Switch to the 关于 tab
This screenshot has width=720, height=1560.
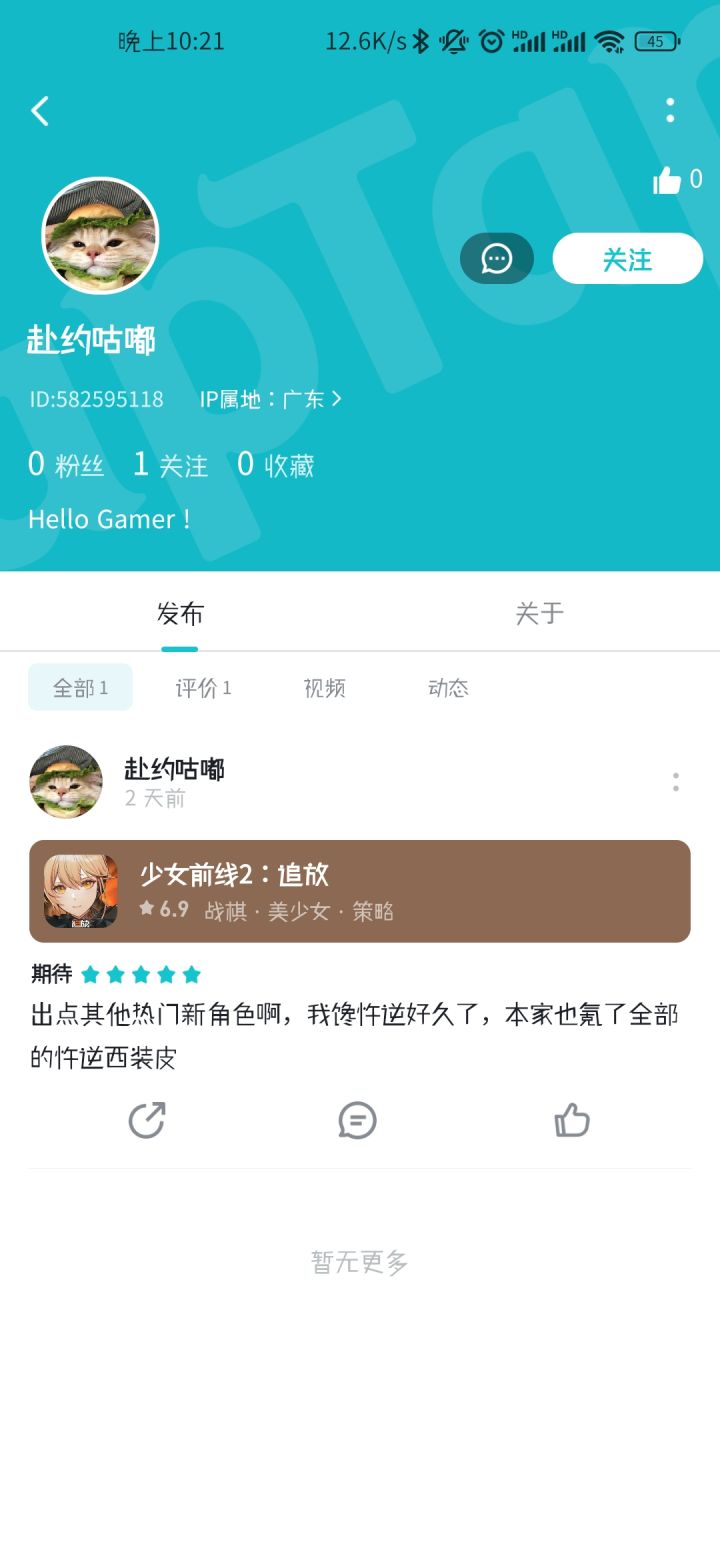539,614
